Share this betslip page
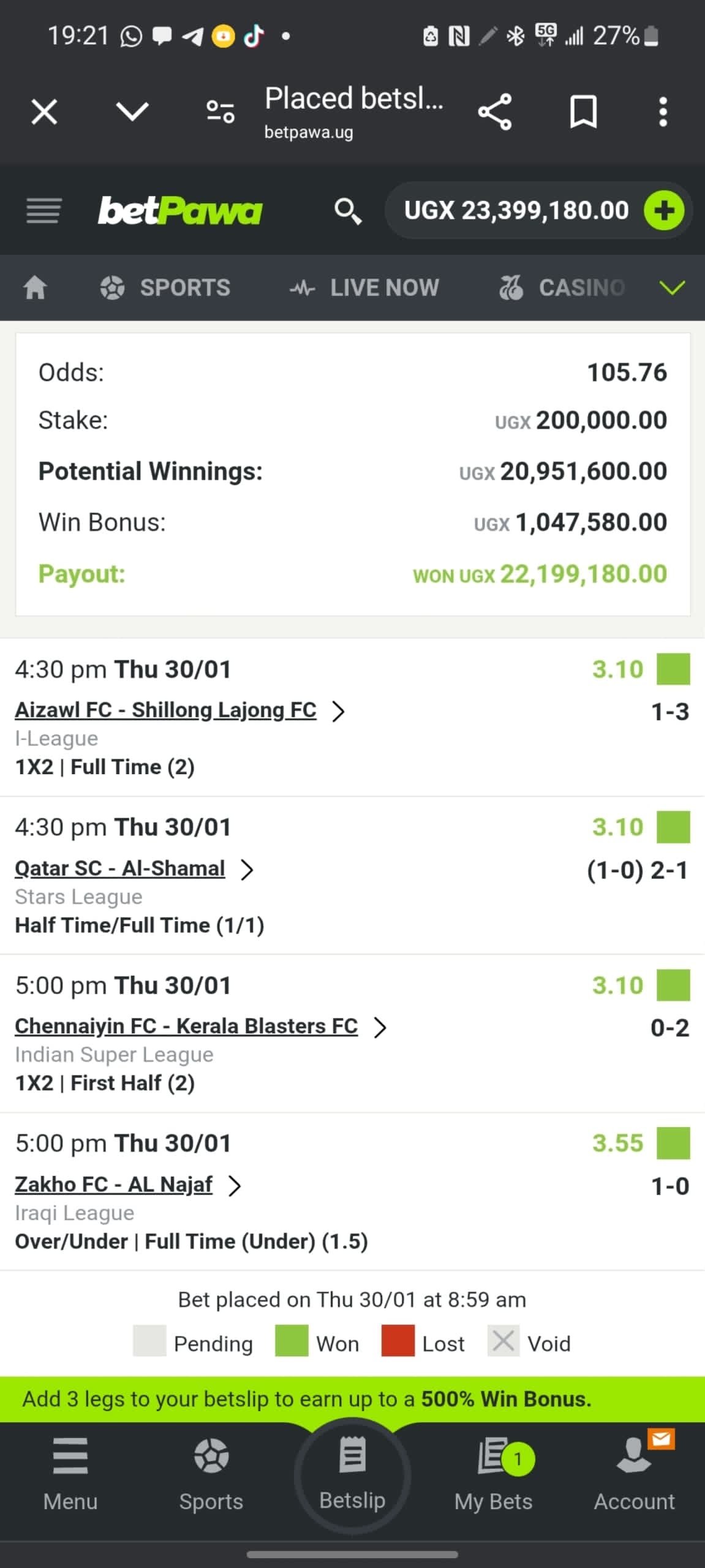Image resolution: width=705 pixels, height=1568 pixels. click(x=494, y=112)
